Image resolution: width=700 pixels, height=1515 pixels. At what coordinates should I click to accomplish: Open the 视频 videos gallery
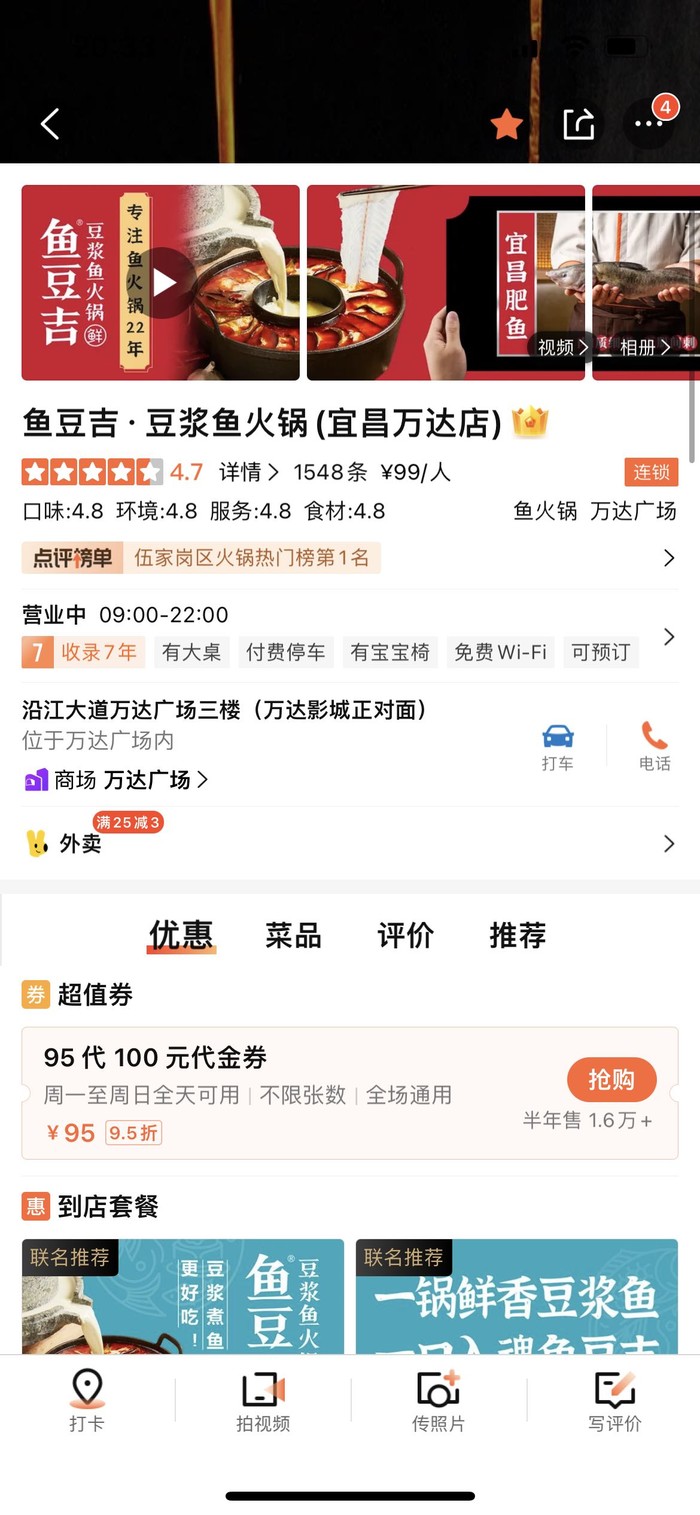(563, 347)
